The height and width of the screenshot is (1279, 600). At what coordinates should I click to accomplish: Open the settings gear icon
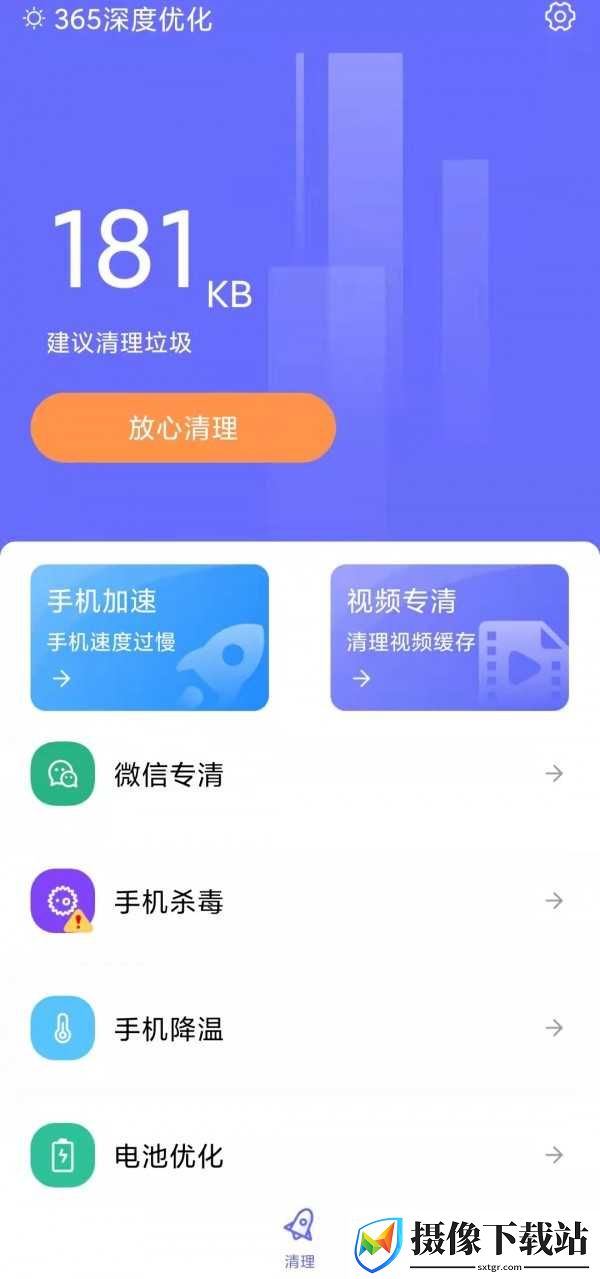coord(560,17)
